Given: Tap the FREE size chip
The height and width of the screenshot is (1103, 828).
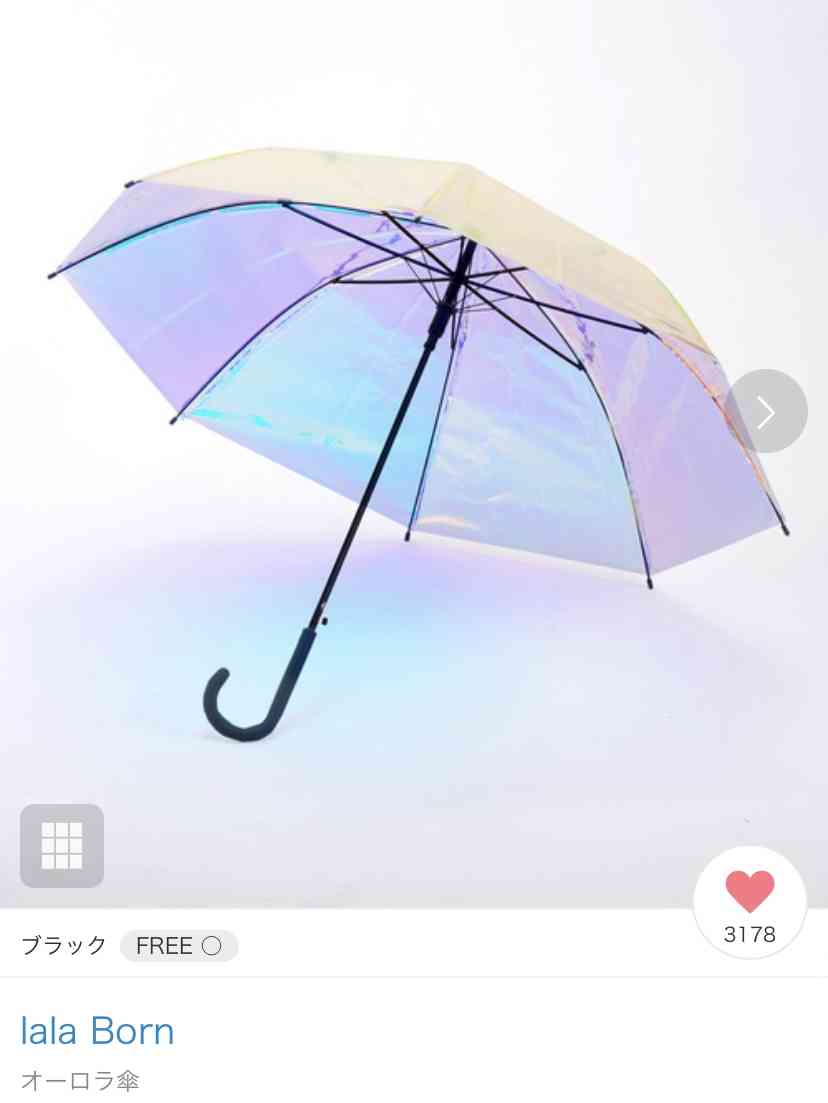Looking at the screenshot, I should 179,946.
